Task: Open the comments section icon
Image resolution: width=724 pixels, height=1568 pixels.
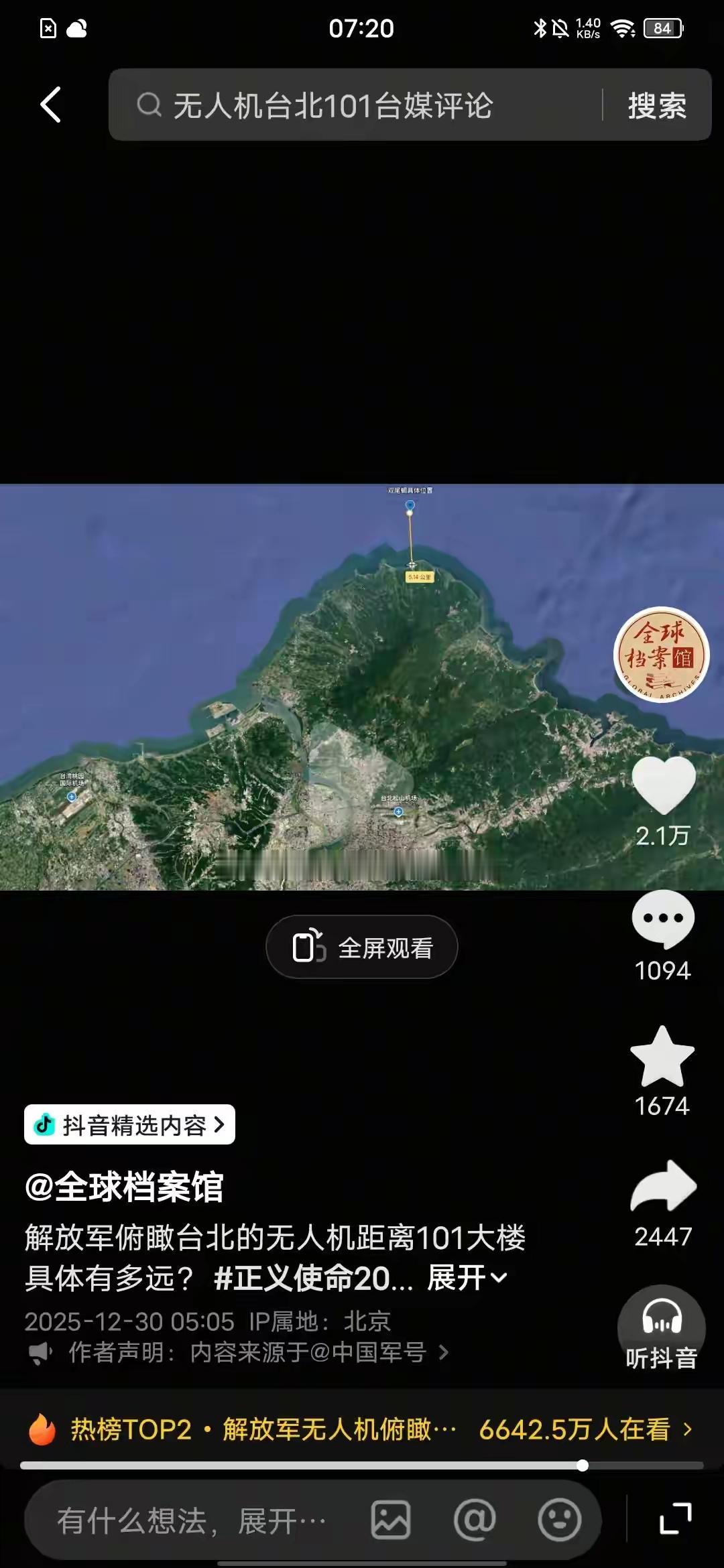Action: [662, 918]
